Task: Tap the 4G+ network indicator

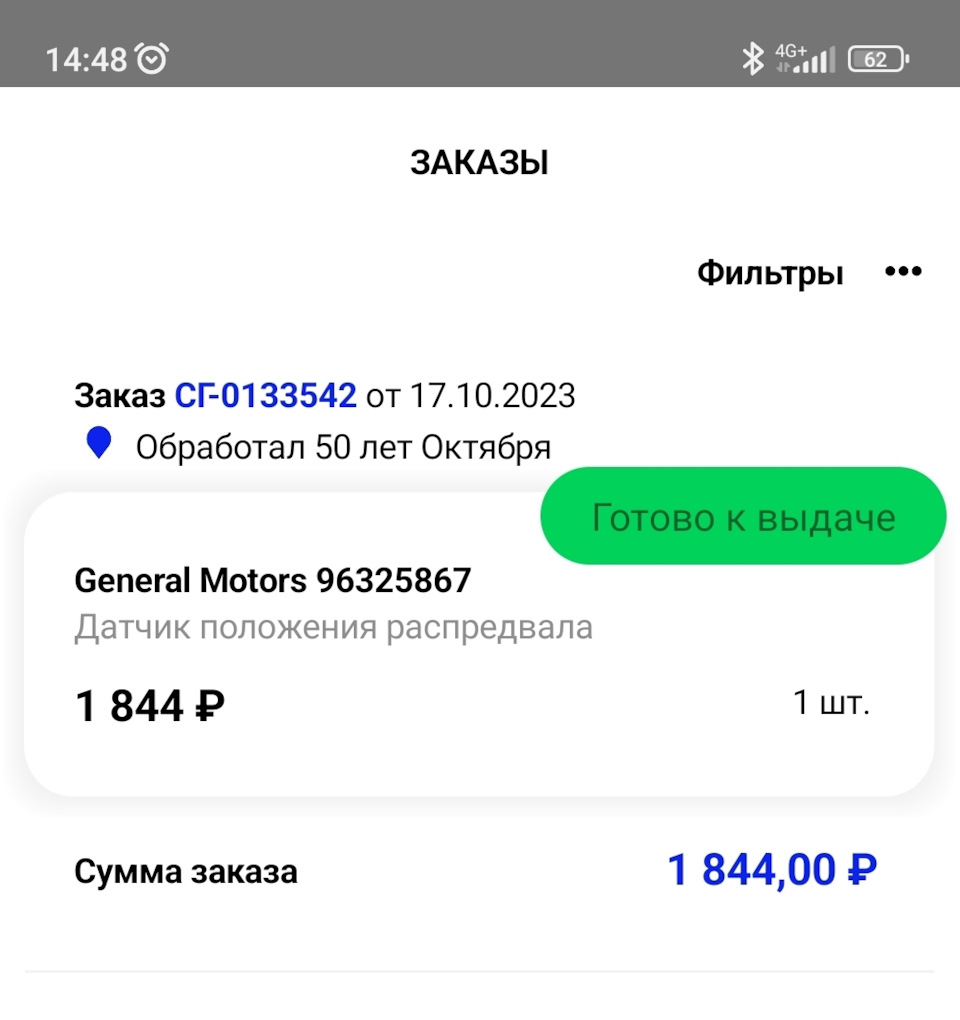Action: click(790, 48)
